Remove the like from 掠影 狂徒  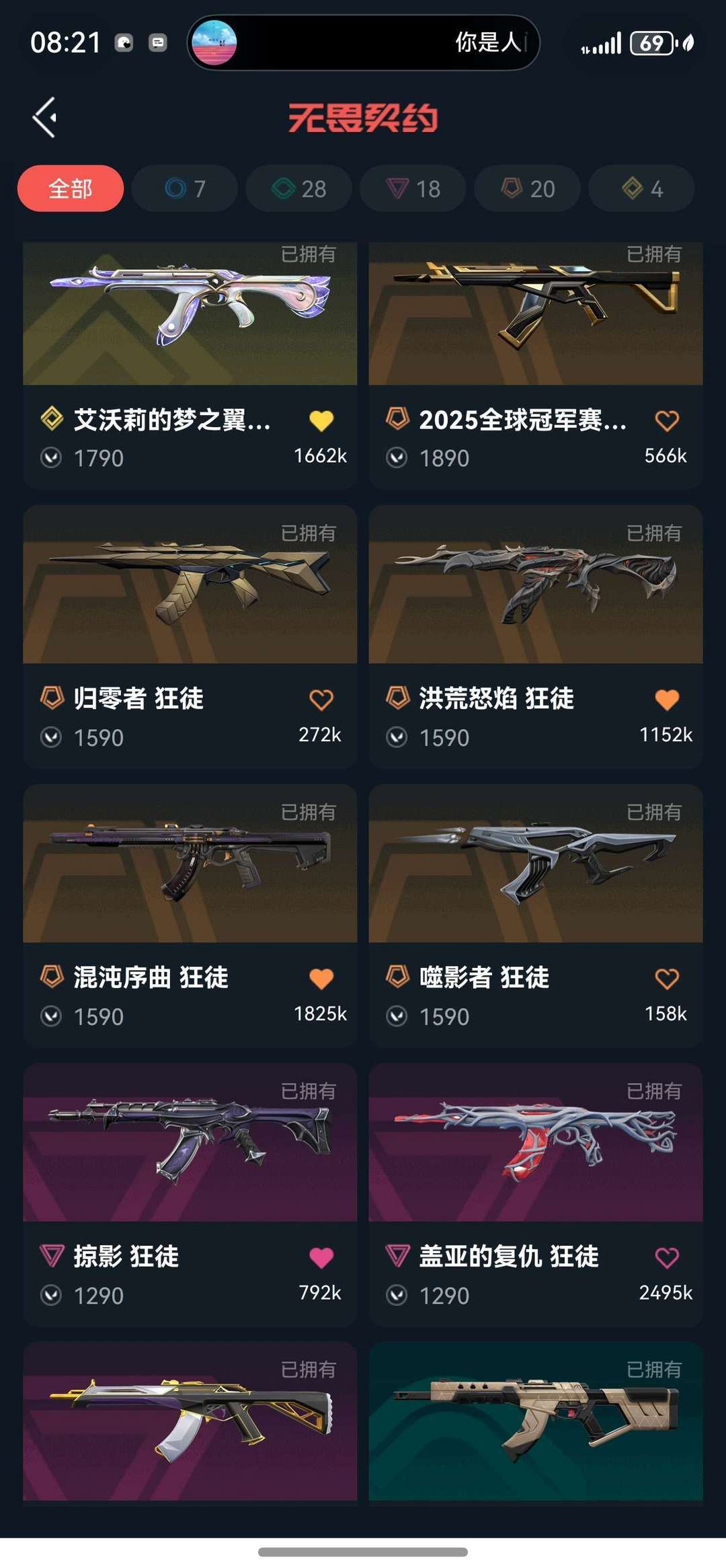coord(321,1257)
